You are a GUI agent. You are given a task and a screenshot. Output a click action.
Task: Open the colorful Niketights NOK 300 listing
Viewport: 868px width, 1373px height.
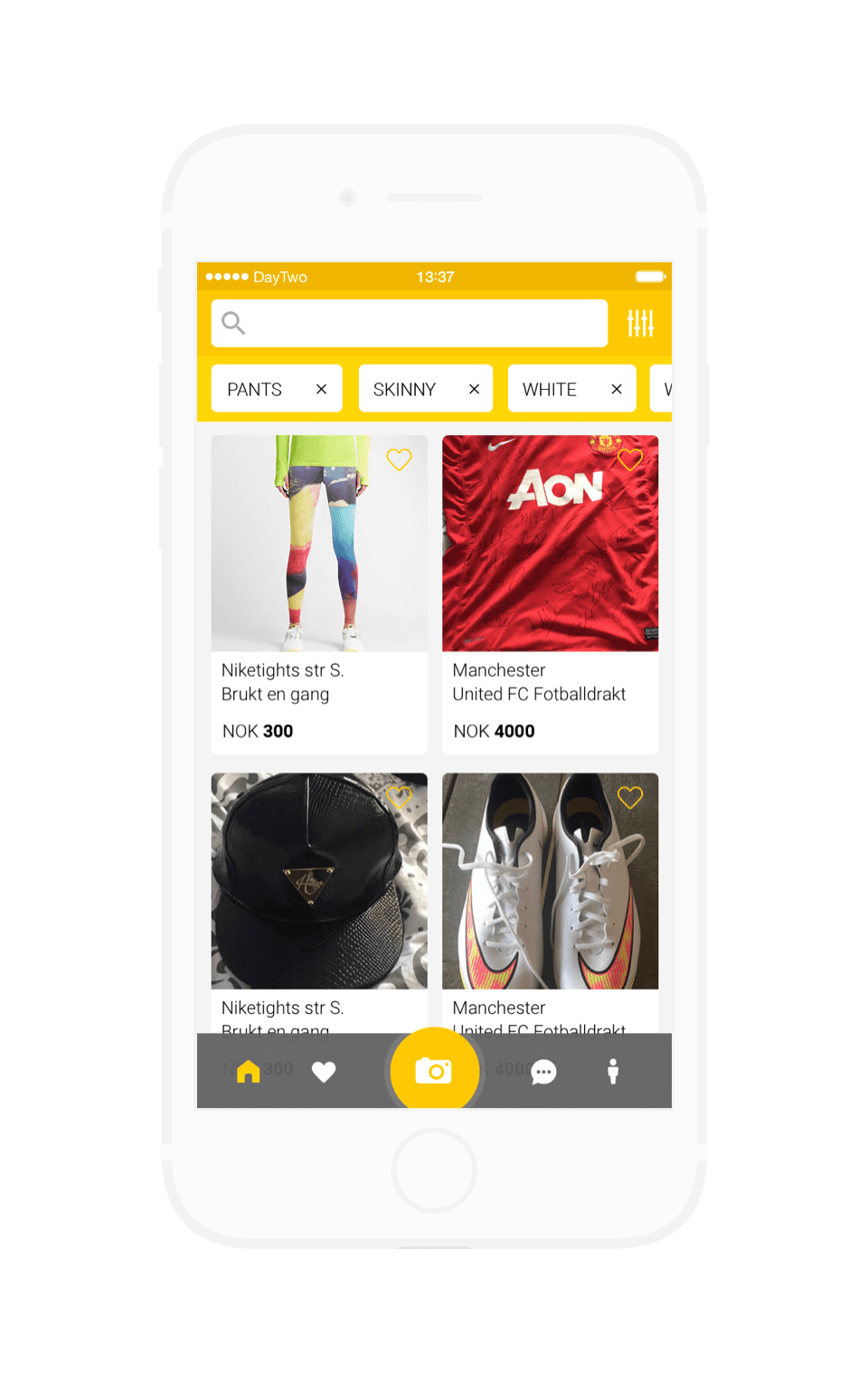click(x=318, y=561)
